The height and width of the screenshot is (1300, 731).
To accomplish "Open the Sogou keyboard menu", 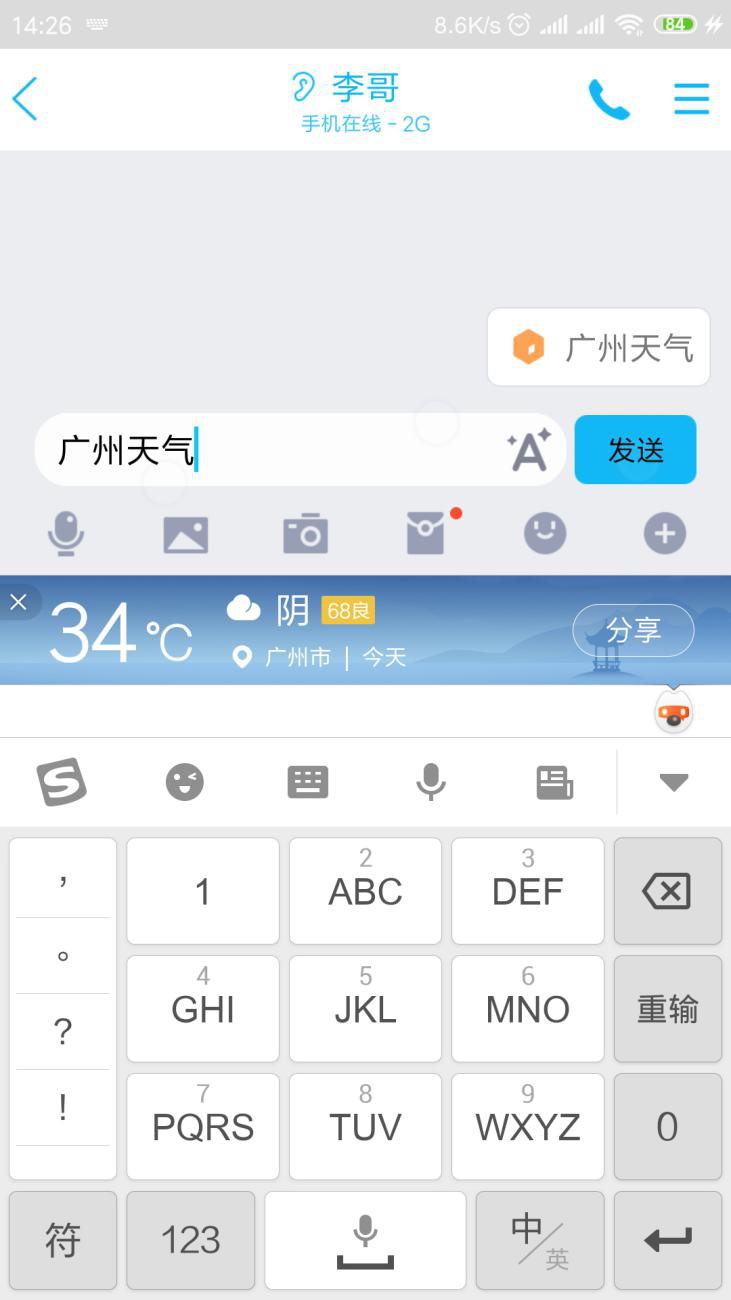I will point(62,782).
